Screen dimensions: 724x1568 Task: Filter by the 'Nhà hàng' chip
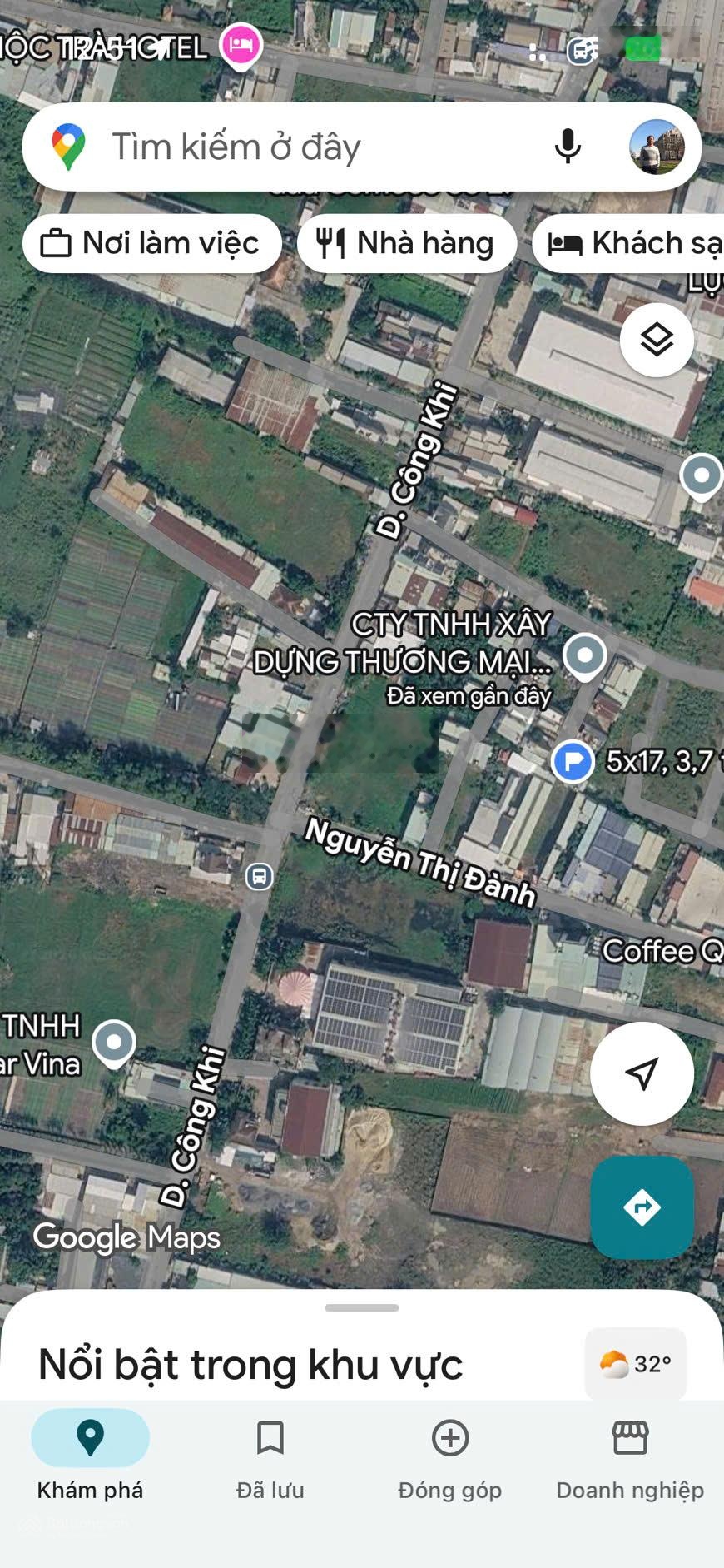pos(406,243)
